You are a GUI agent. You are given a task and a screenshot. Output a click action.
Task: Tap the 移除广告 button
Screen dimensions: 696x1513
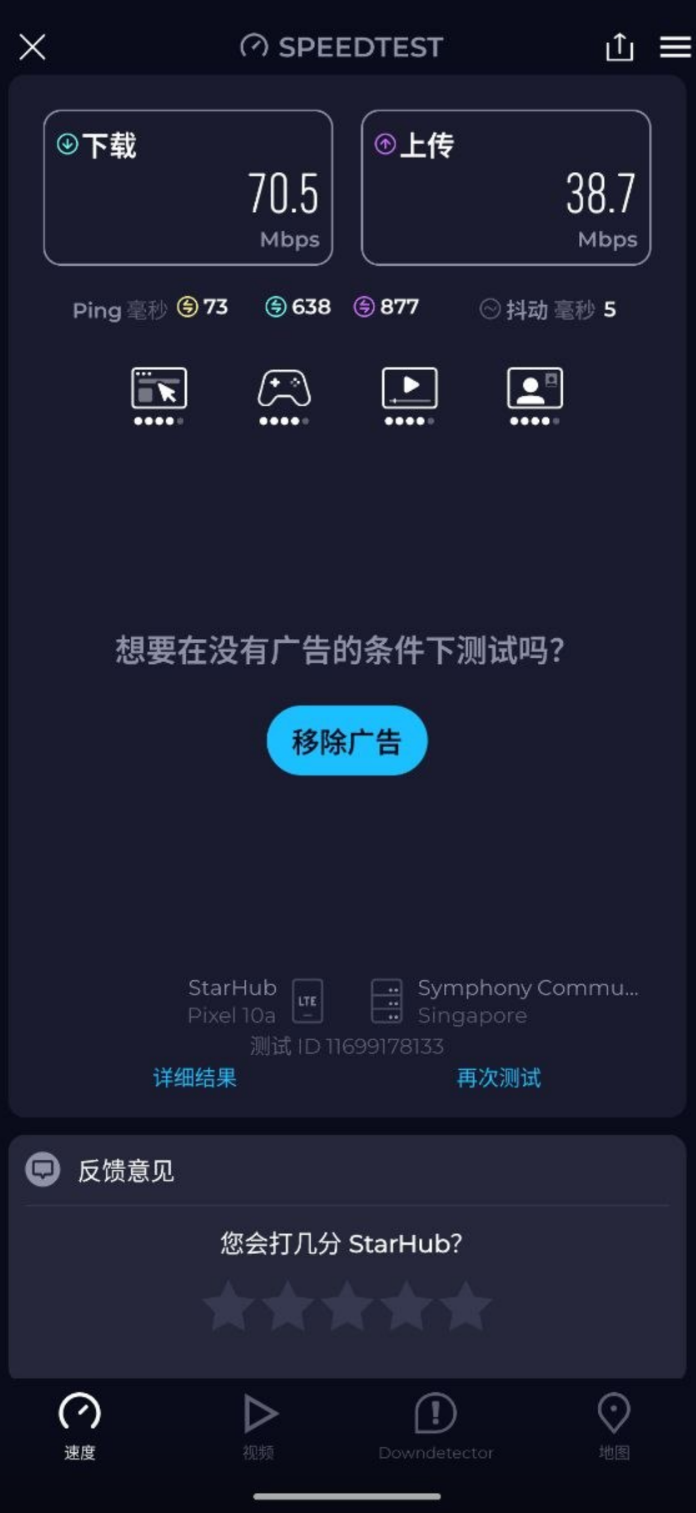click(347, 741)
